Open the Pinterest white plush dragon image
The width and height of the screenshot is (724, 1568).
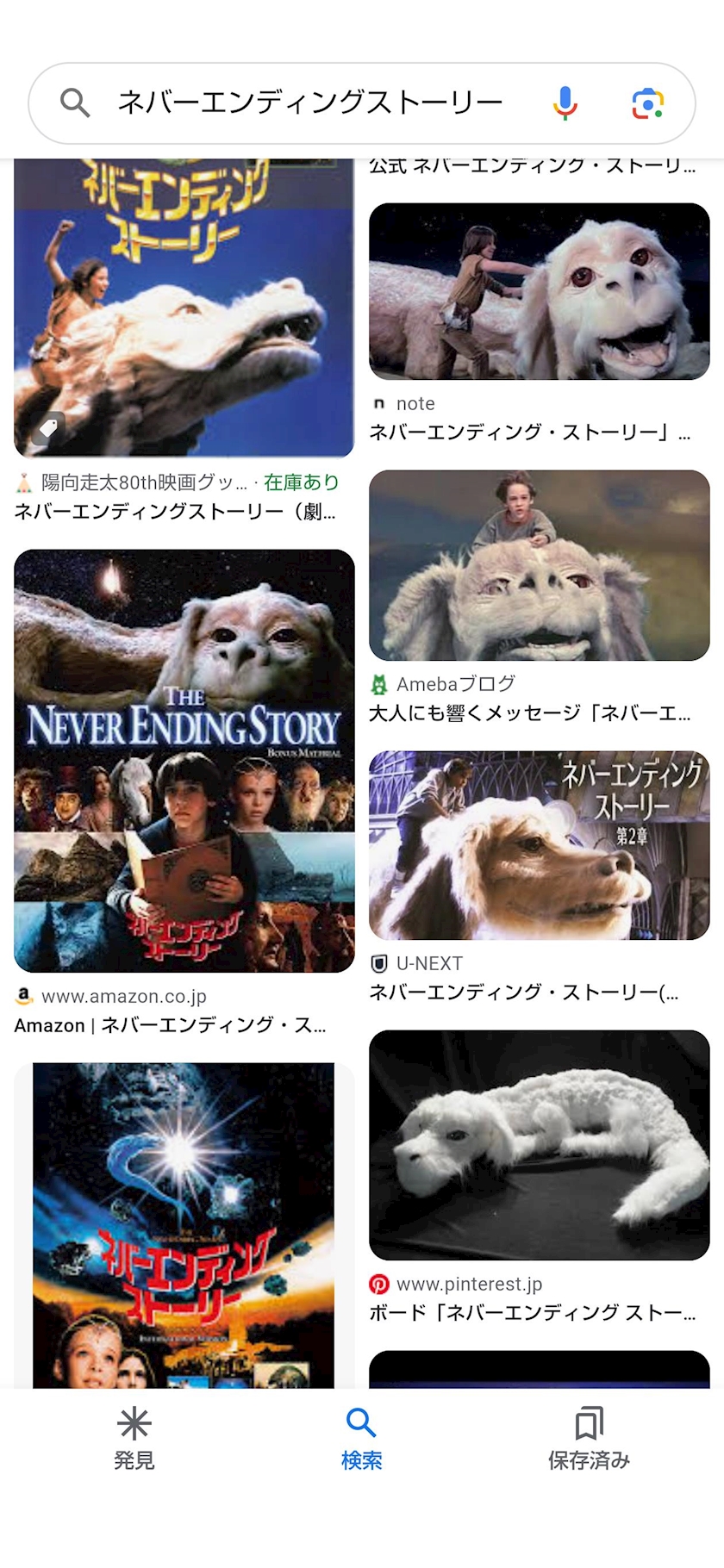pyautogui.click(x=539, y=1144)
